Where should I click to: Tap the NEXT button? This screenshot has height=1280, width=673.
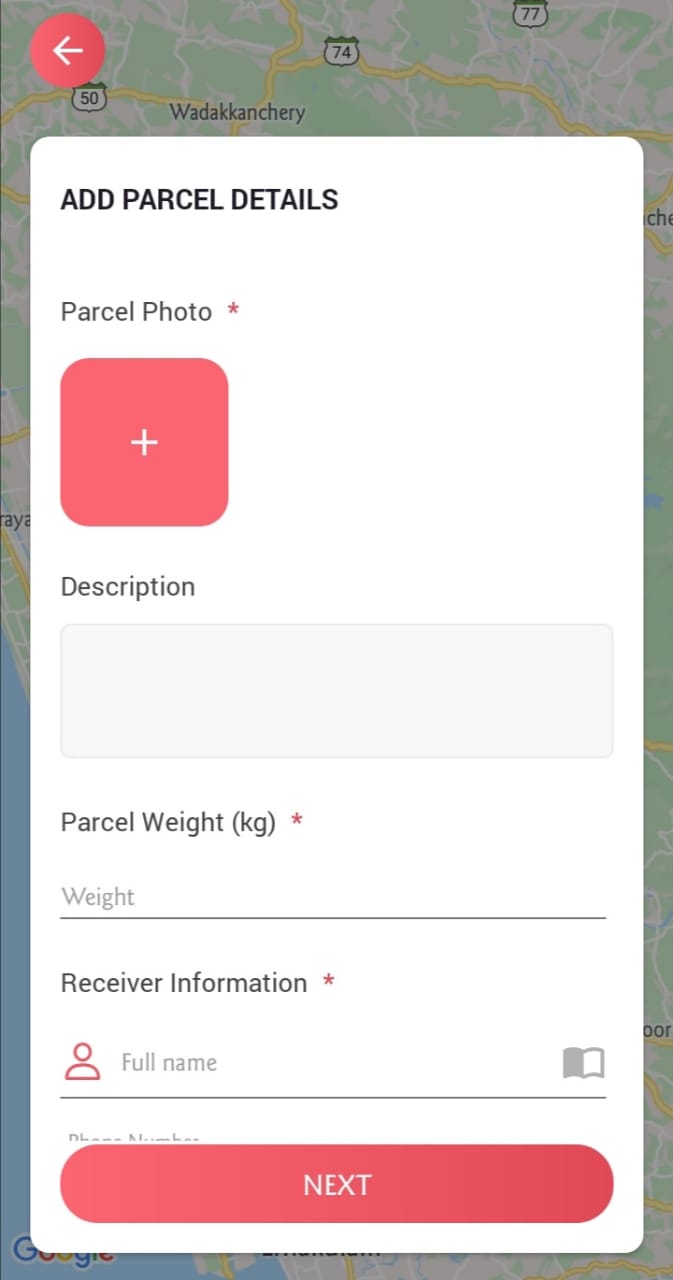tap(337, 1184)
